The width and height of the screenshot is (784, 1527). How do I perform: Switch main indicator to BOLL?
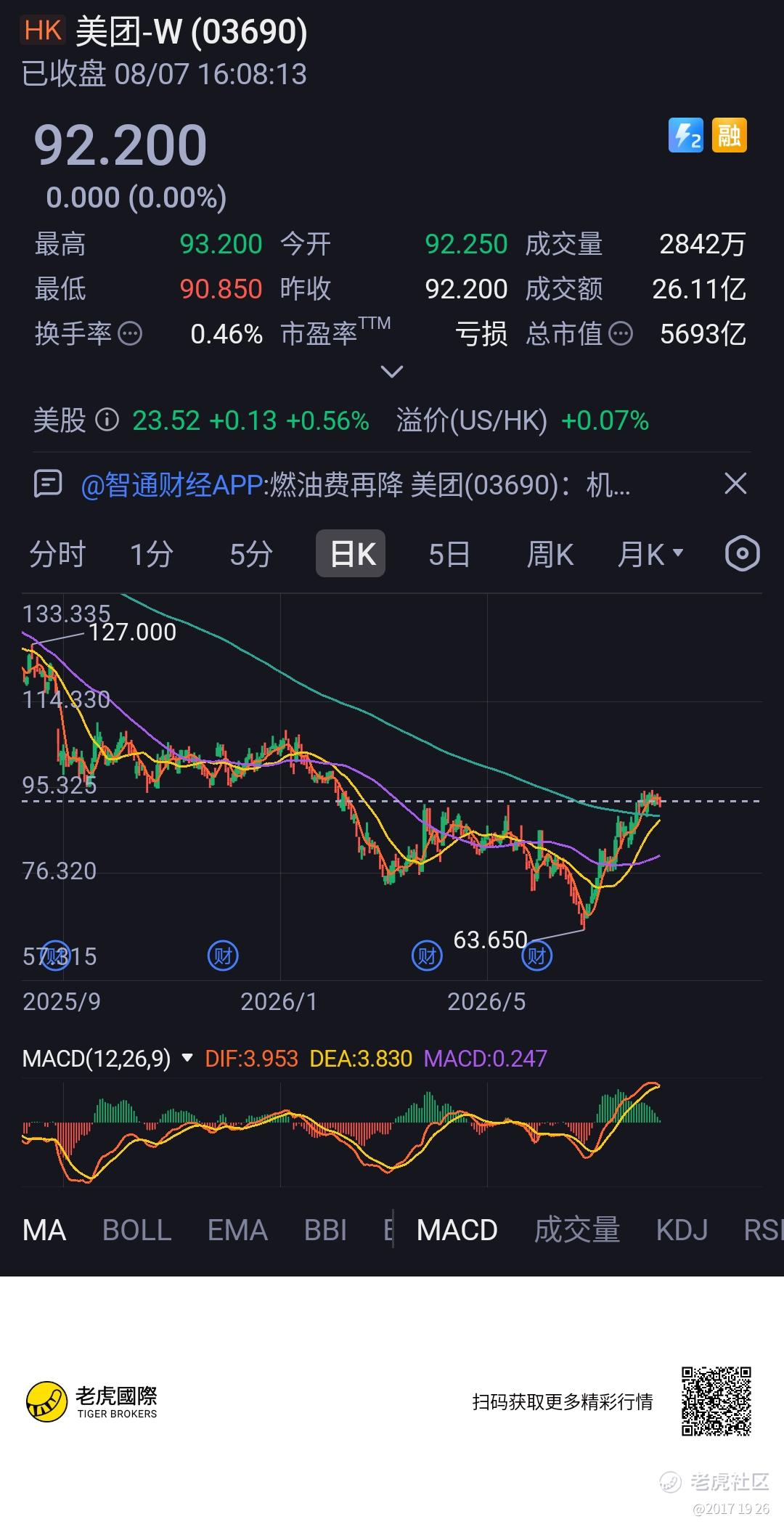(x=137, y=1230)
